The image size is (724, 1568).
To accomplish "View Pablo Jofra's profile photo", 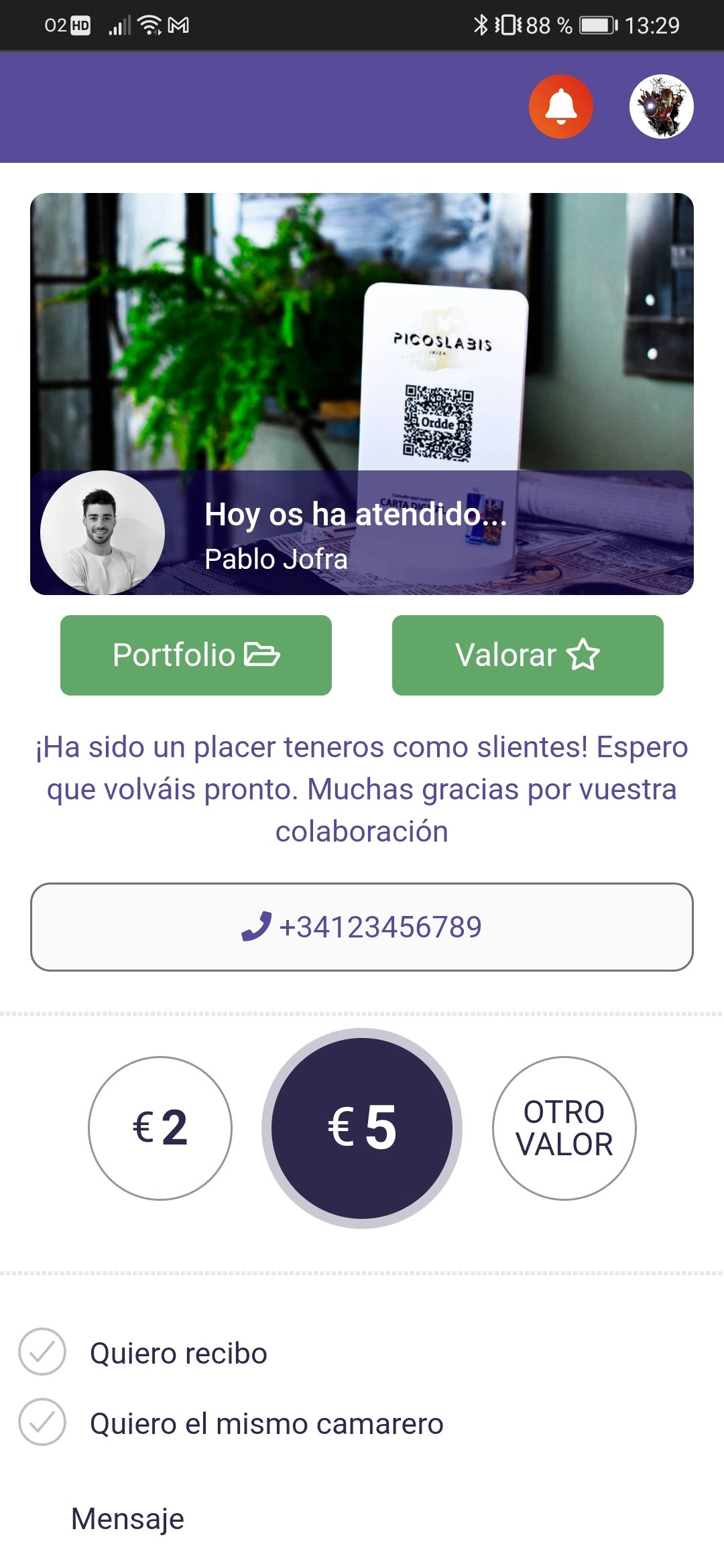I will [x=103, y=532].
